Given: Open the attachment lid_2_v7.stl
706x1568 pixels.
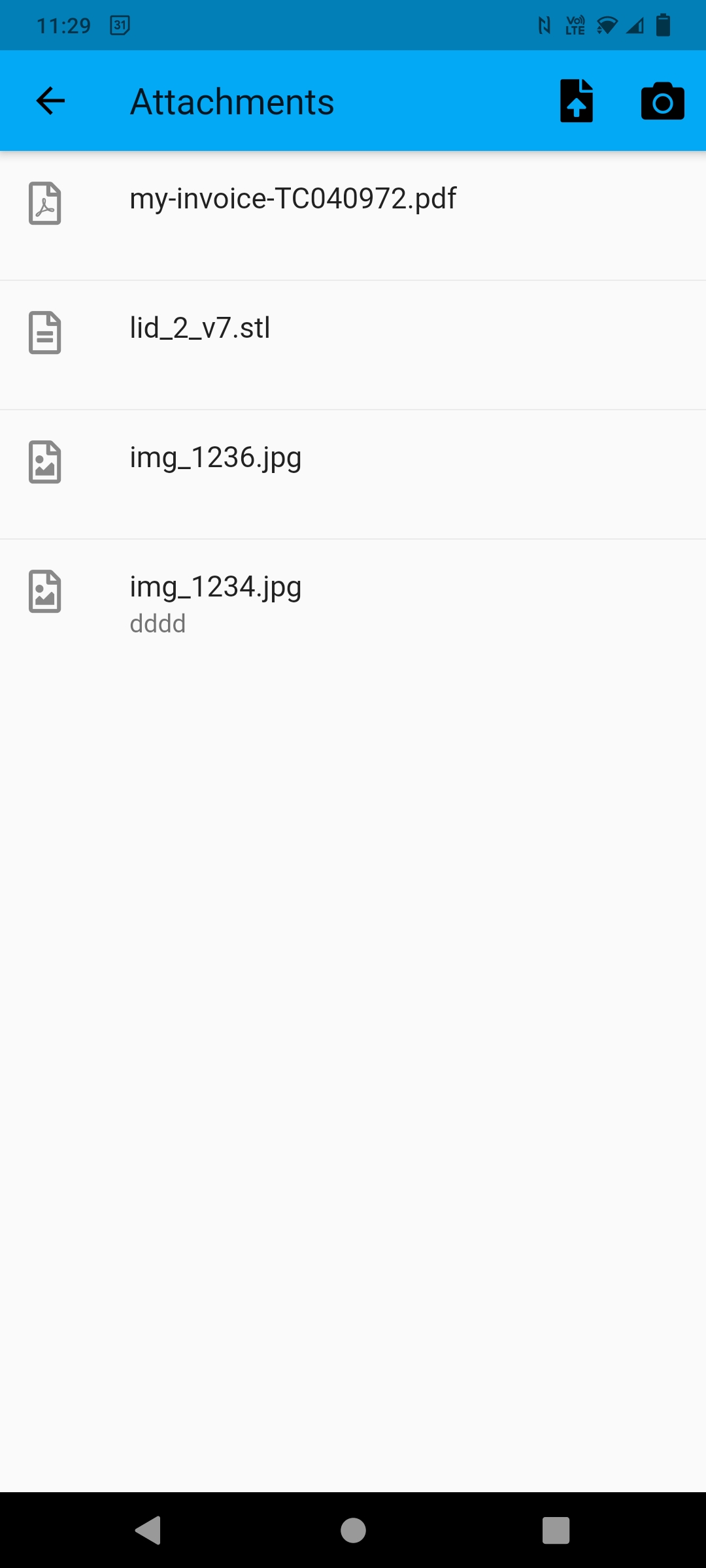Looking at the screenshot, I should coord(199,327).
